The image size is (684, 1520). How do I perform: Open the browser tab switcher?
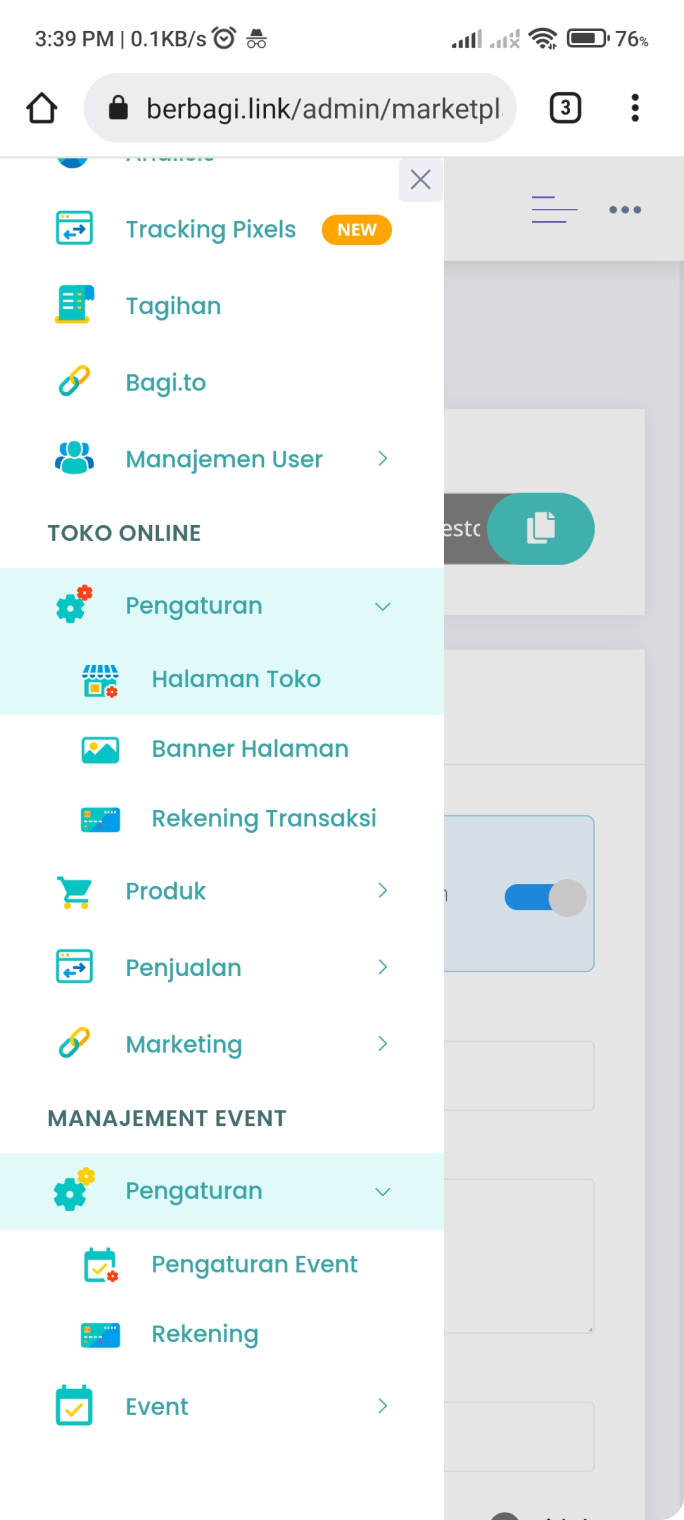[x=565, y=108]
